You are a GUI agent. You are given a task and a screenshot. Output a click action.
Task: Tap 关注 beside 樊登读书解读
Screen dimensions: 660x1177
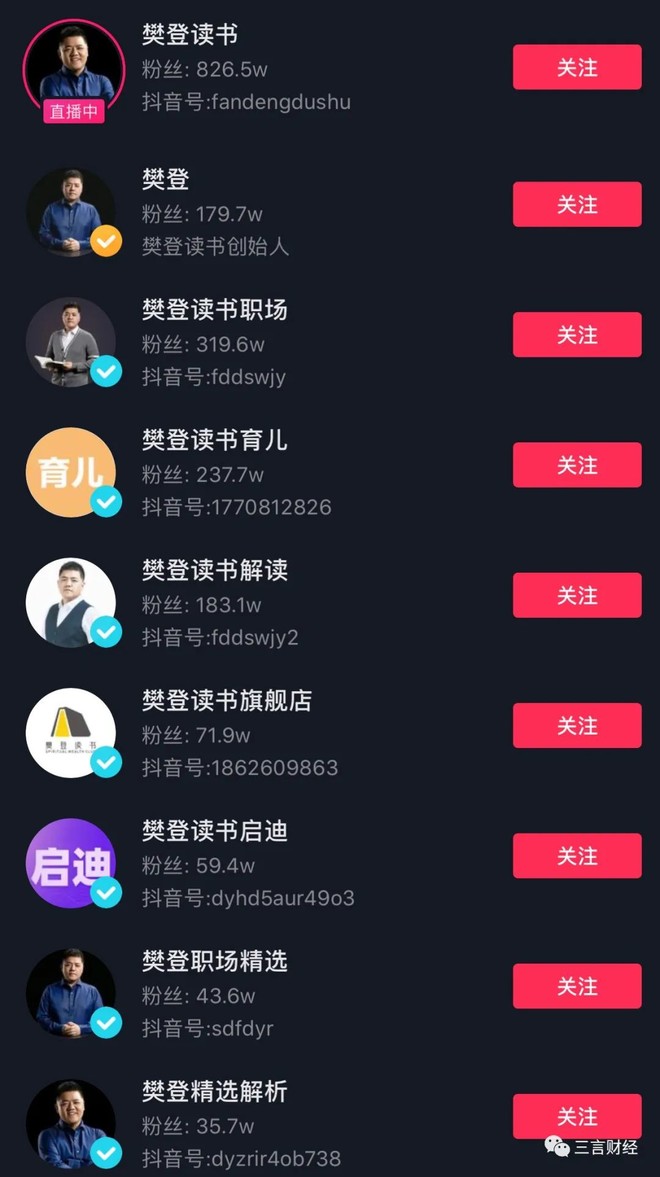(x=577, y=595)
